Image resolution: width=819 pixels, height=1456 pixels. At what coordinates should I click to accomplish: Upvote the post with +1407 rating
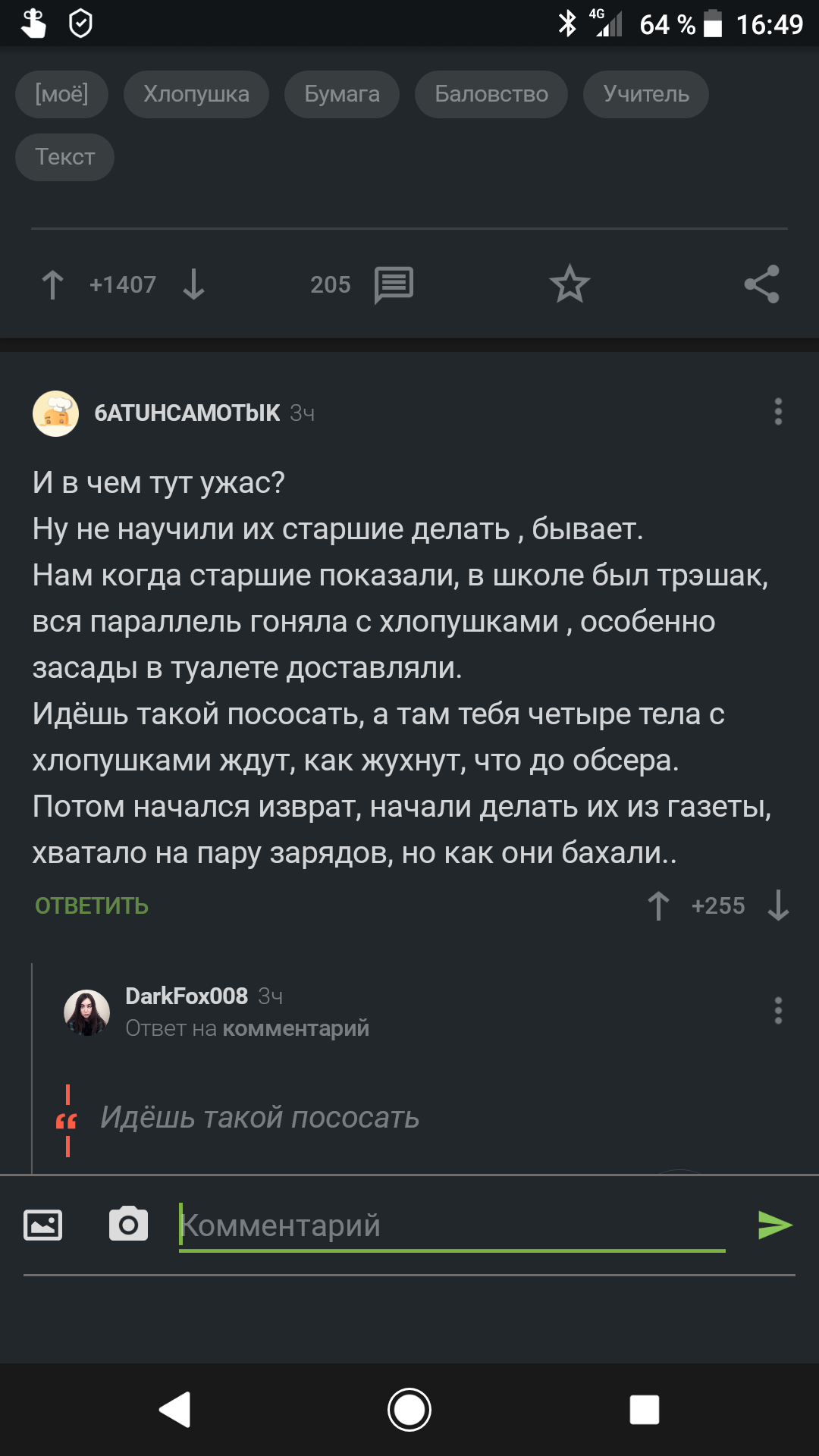[x=52, y=285]
